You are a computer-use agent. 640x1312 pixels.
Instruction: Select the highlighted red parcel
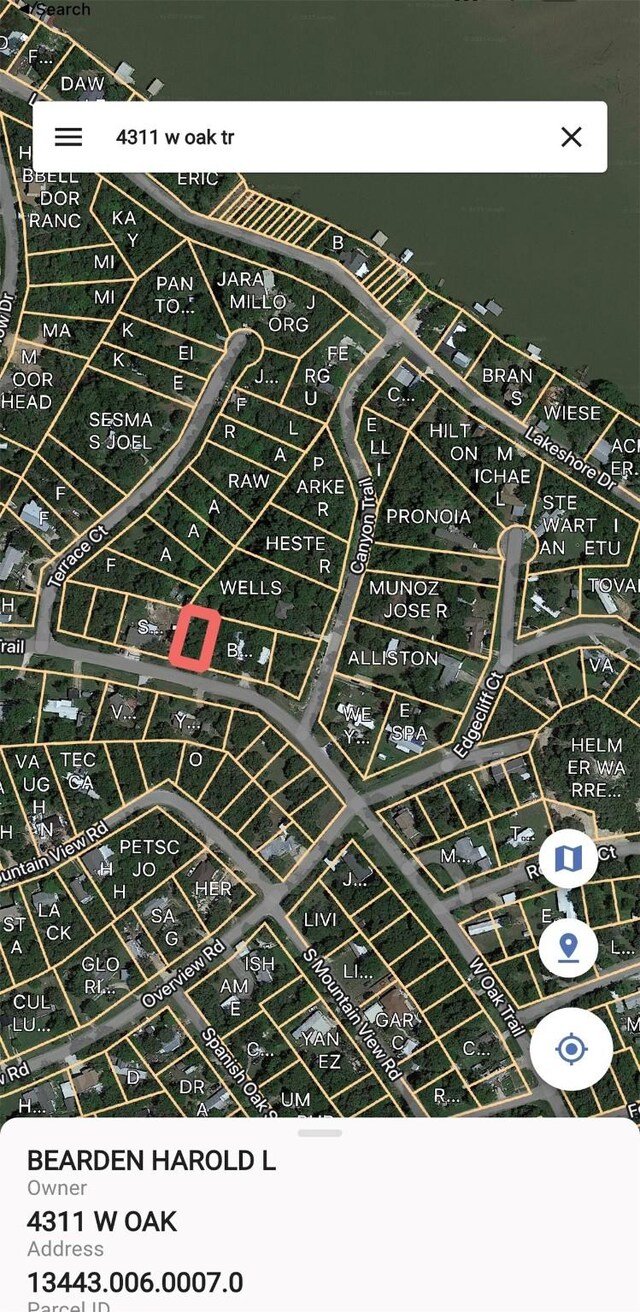click(196, 637)
